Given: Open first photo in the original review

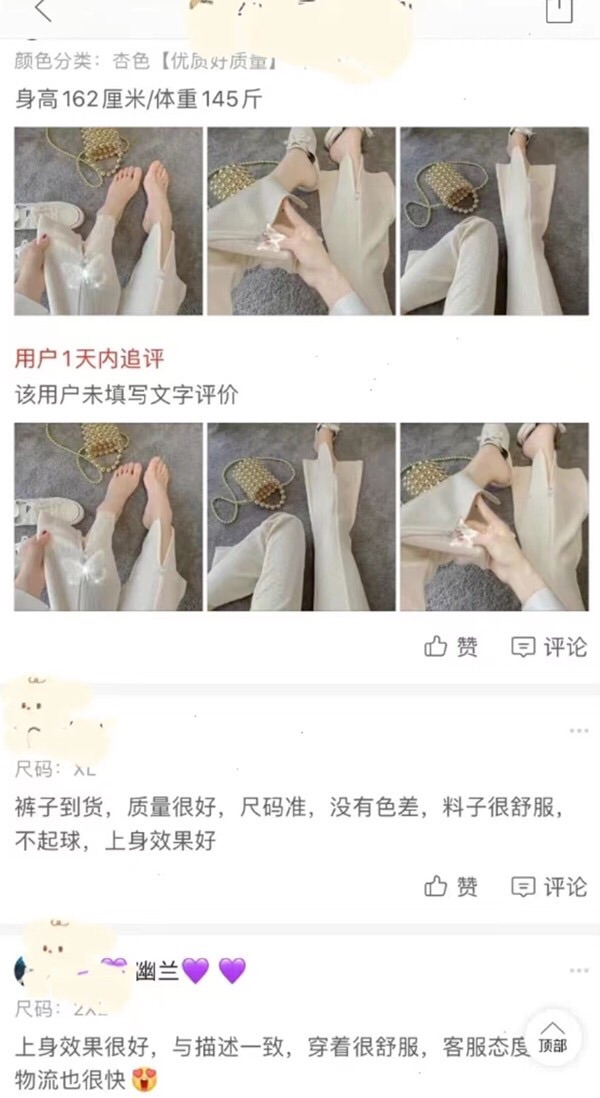Looking at the screenshot, I should click(108, 221).
